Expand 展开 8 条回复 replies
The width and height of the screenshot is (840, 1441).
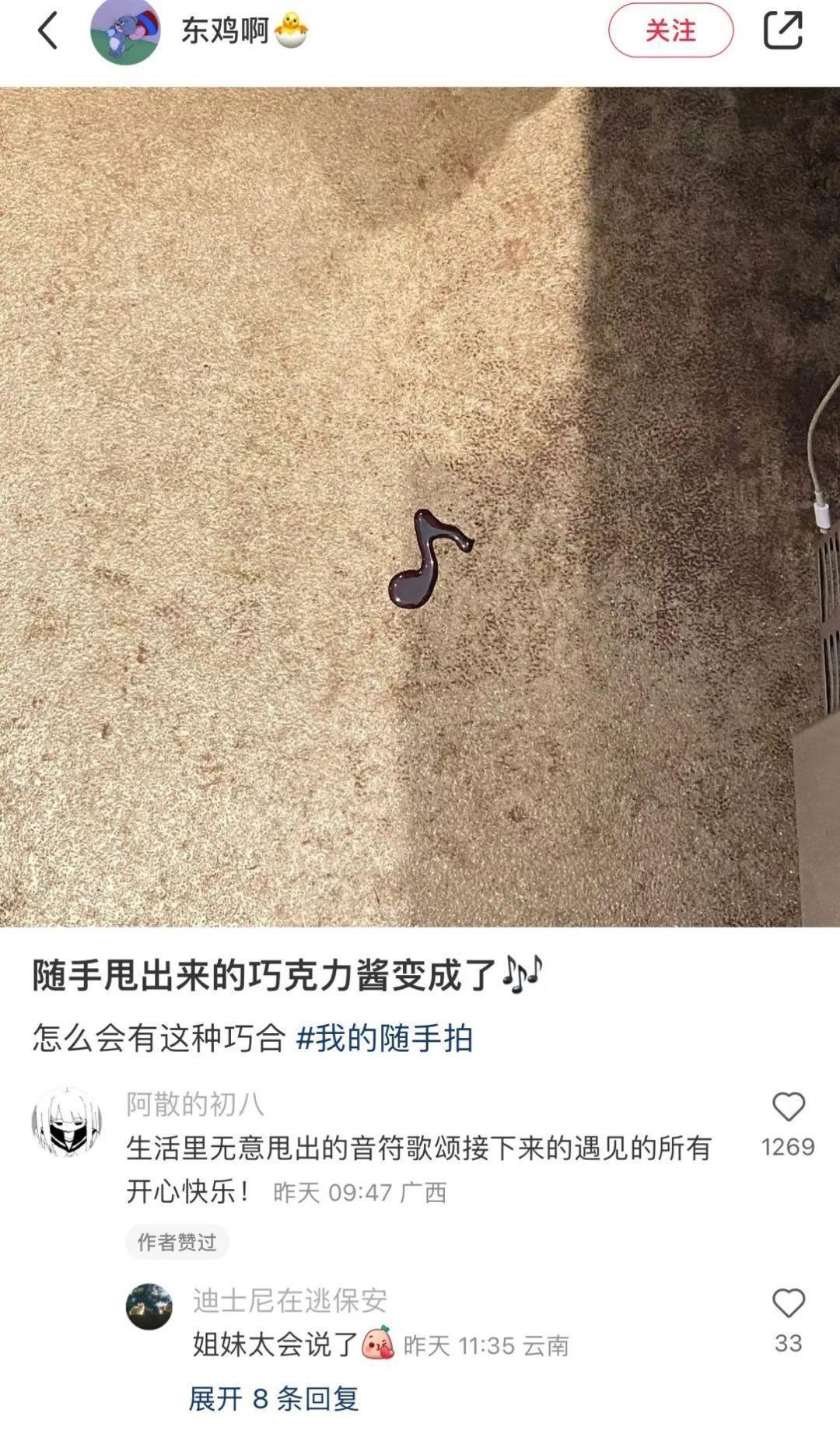coord(274,1398)
